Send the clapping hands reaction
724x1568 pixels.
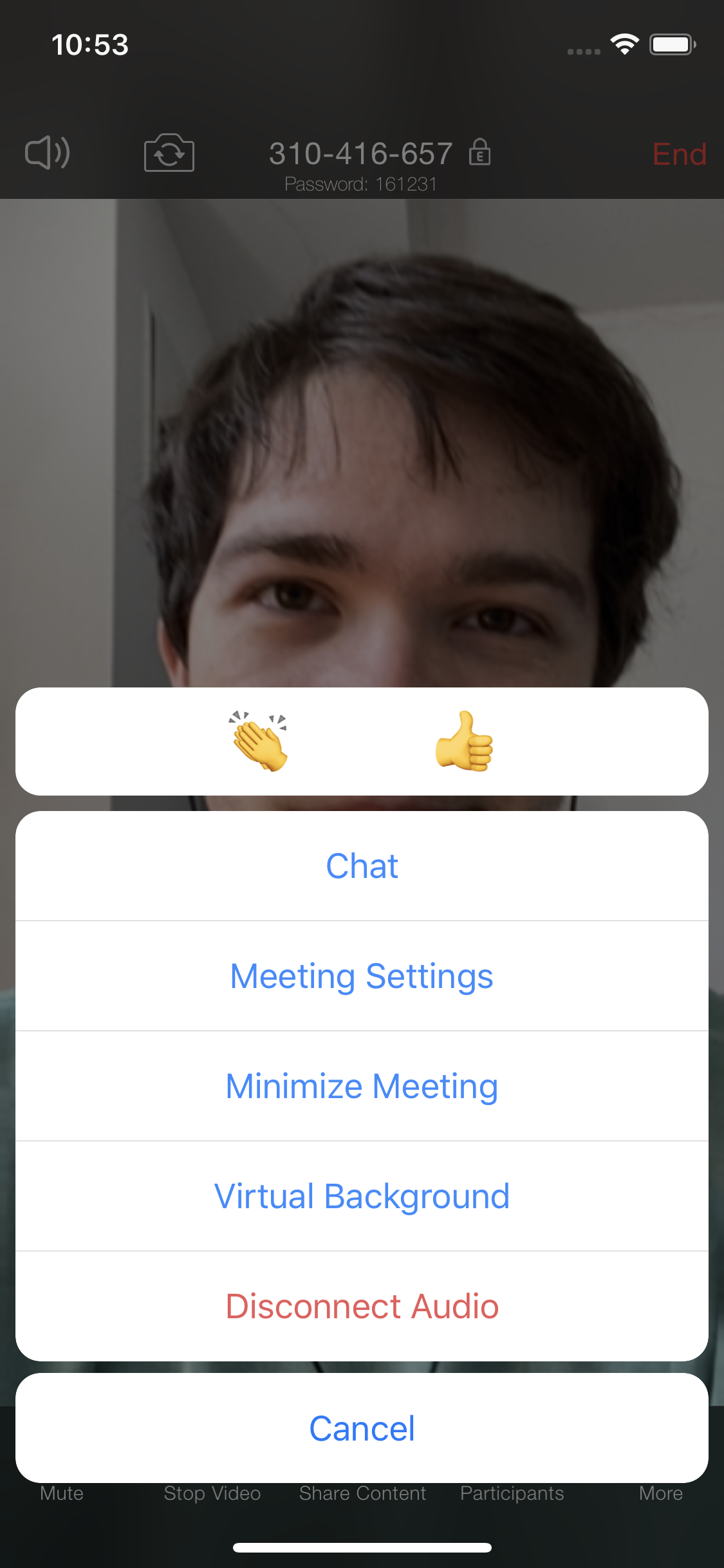(259, 741)
